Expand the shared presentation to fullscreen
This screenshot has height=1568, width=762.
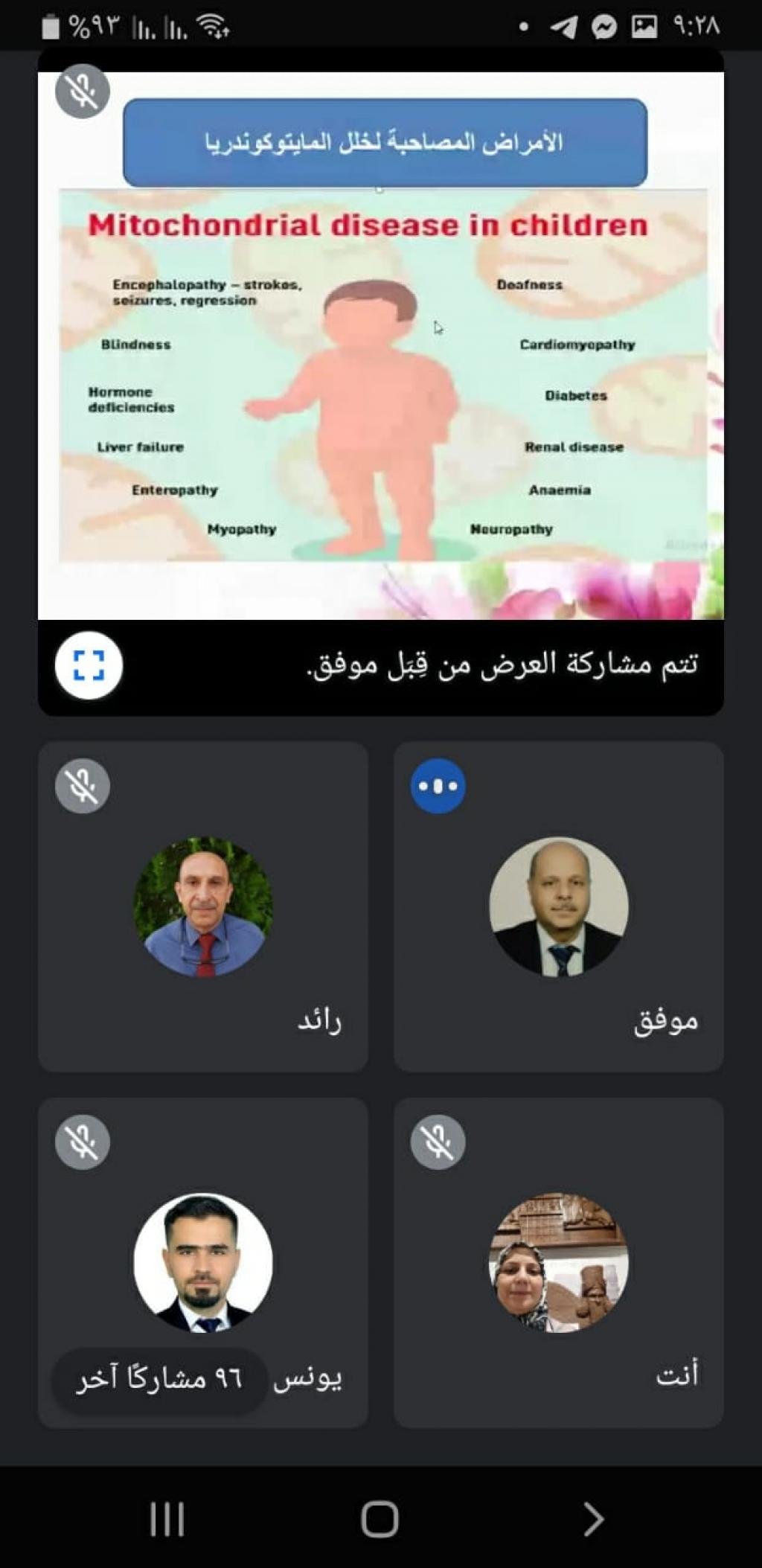coord(89,665)
